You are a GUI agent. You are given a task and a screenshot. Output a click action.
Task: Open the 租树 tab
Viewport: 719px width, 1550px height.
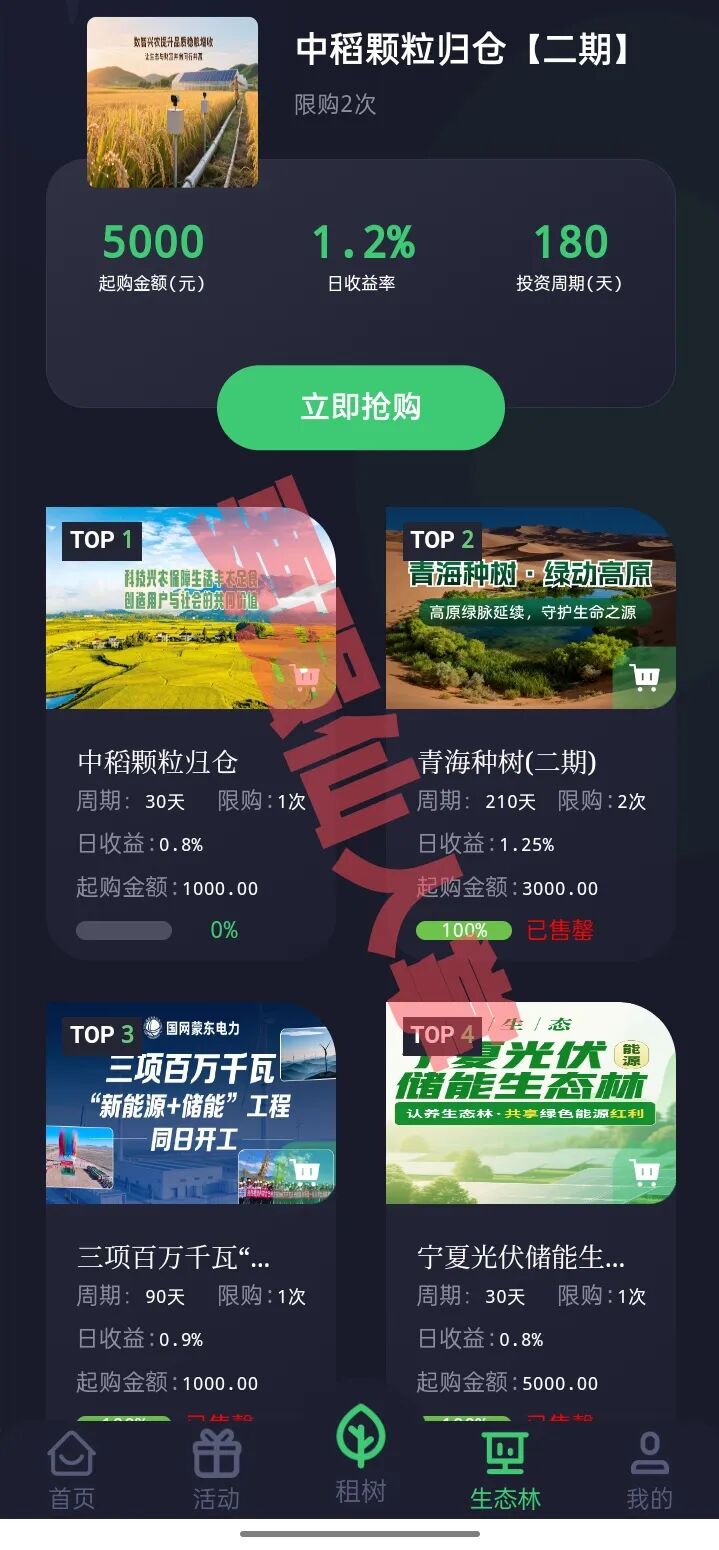click(360, 1455)
